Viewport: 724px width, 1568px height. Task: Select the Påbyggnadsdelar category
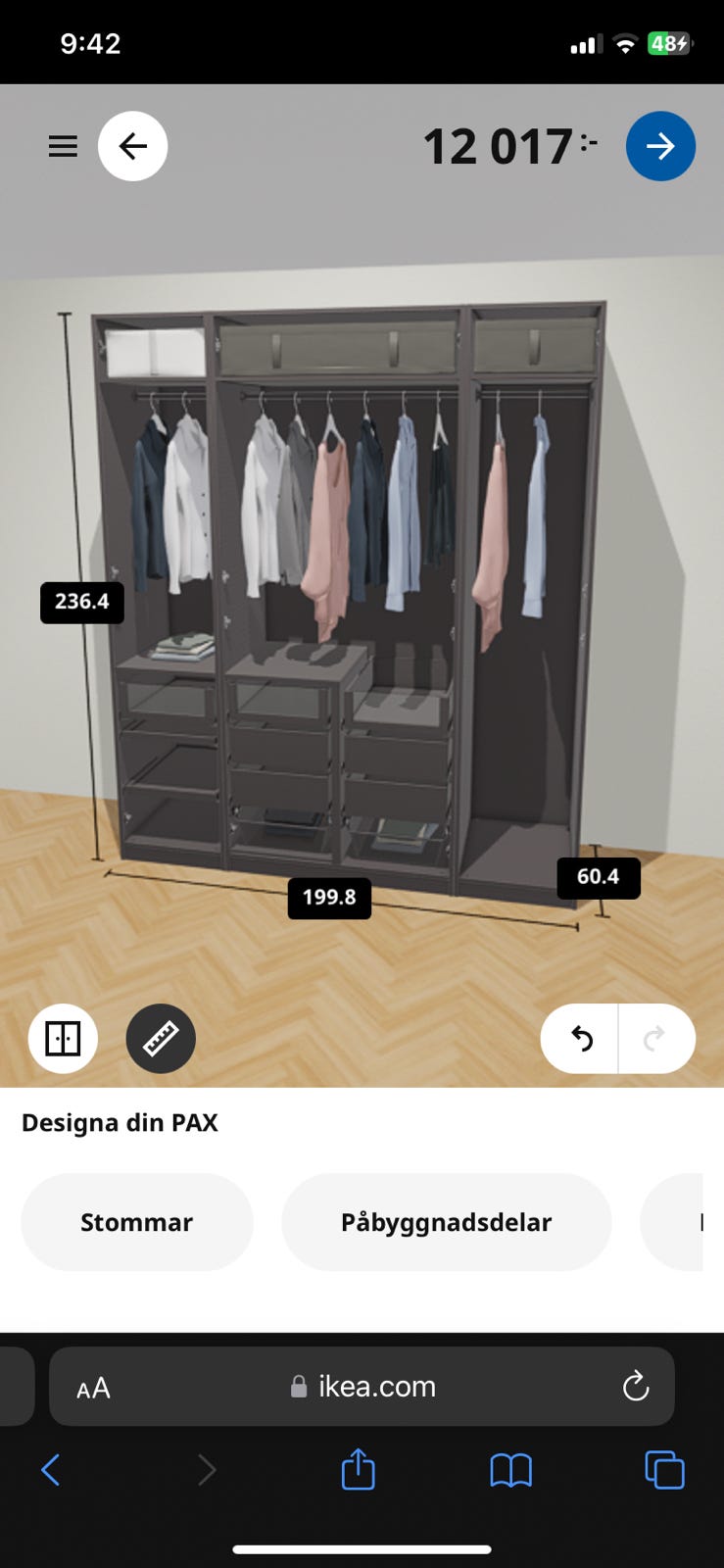click(446, 1222)
